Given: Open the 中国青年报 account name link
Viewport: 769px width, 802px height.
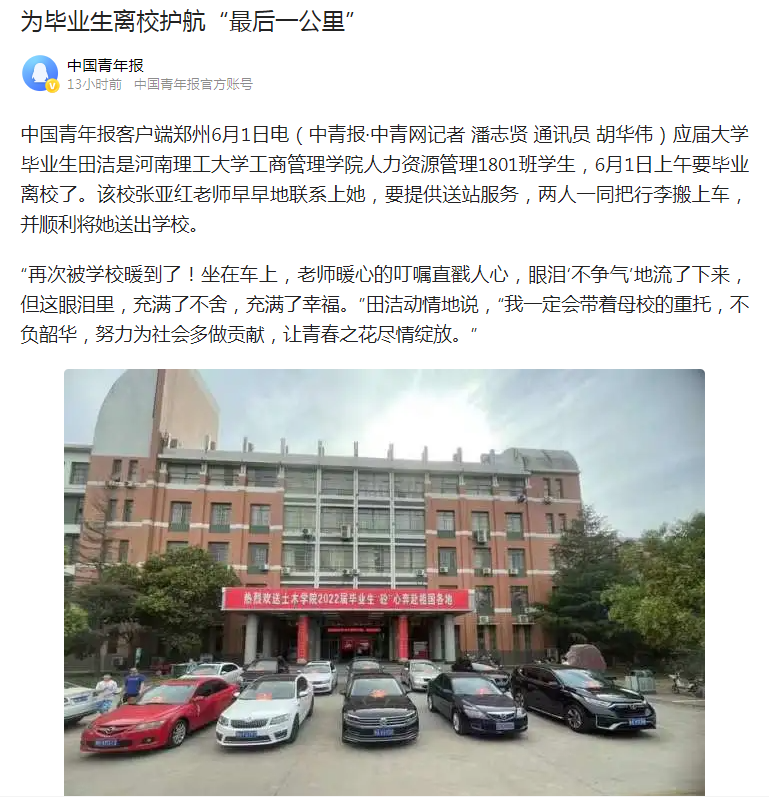Looking at the screenshot, I should [105, 65].
